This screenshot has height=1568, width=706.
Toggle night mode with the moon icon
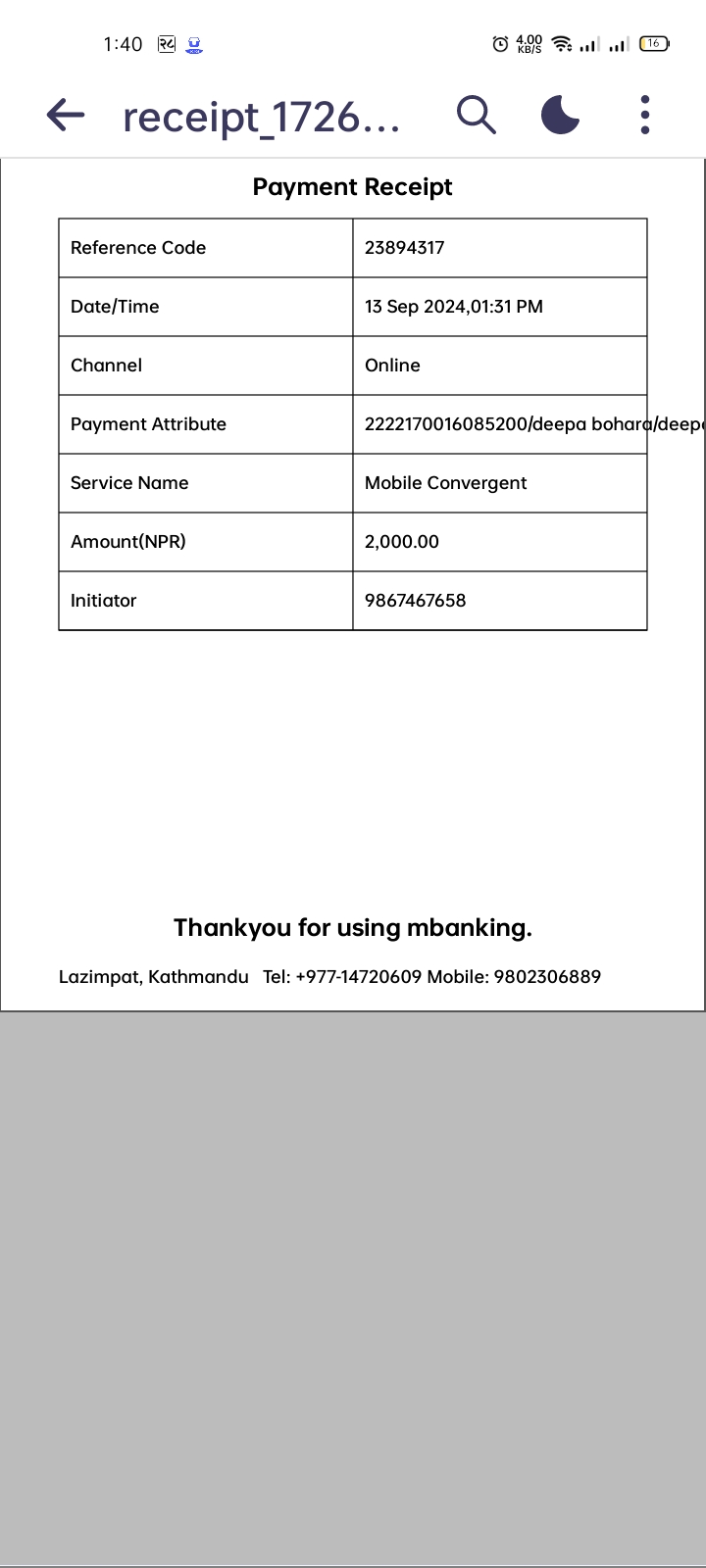coord(561,116)
